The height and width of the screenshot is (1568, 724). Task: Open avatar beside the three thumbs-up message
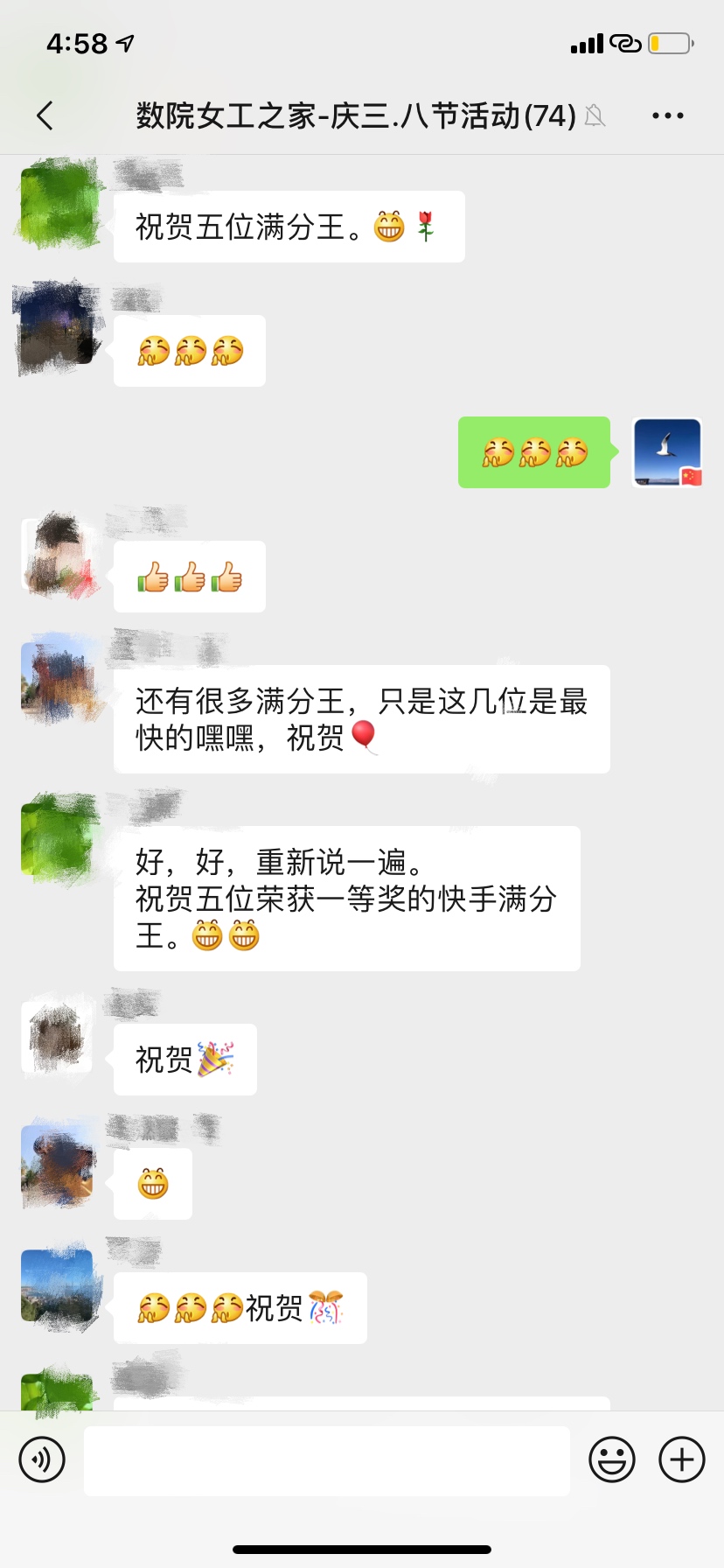pos(57,556)
